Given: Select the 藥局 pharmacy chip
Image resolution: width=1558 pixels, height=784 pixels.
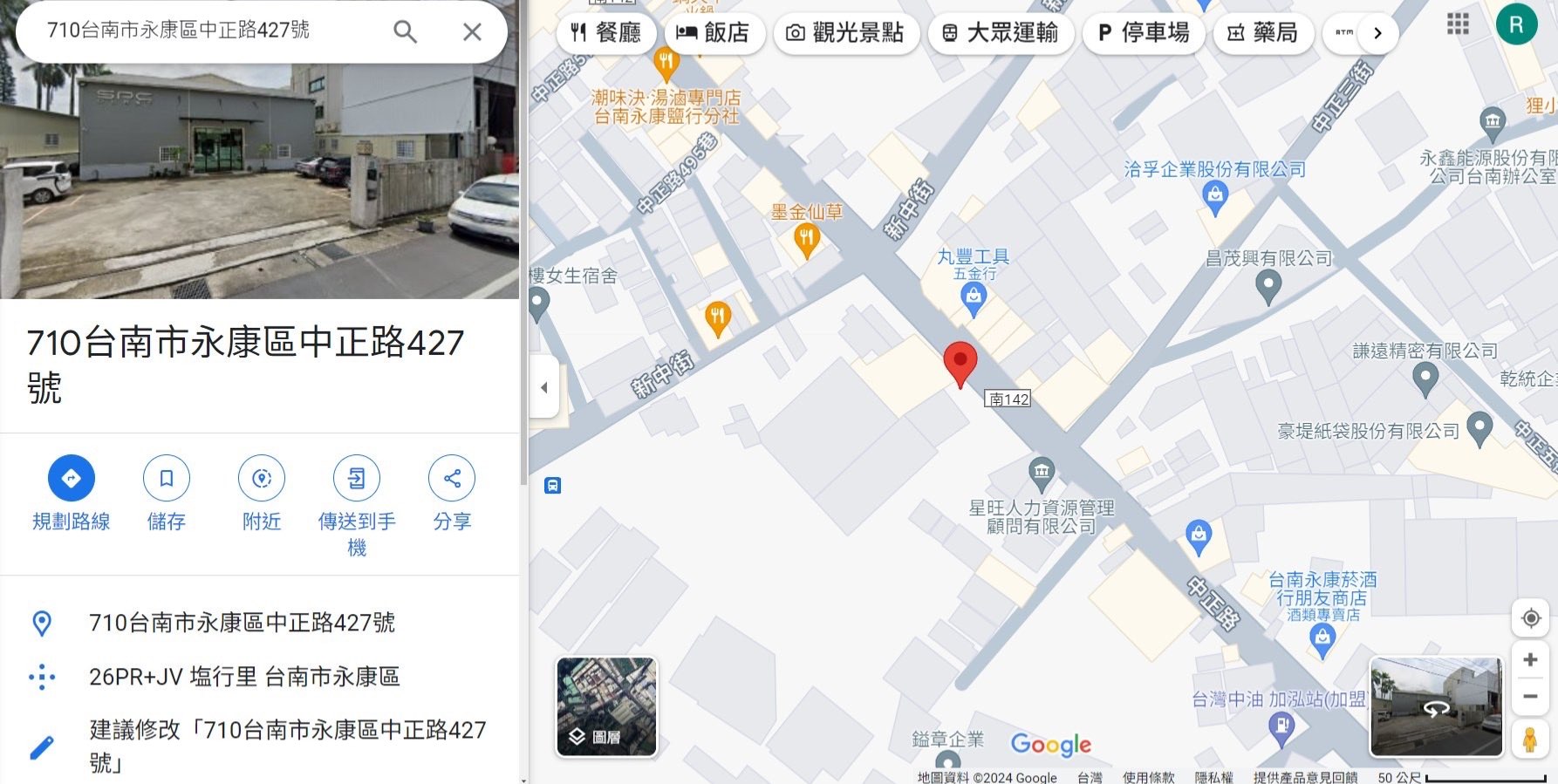Looking at the screenshot, I should (x=1263, y=33).
